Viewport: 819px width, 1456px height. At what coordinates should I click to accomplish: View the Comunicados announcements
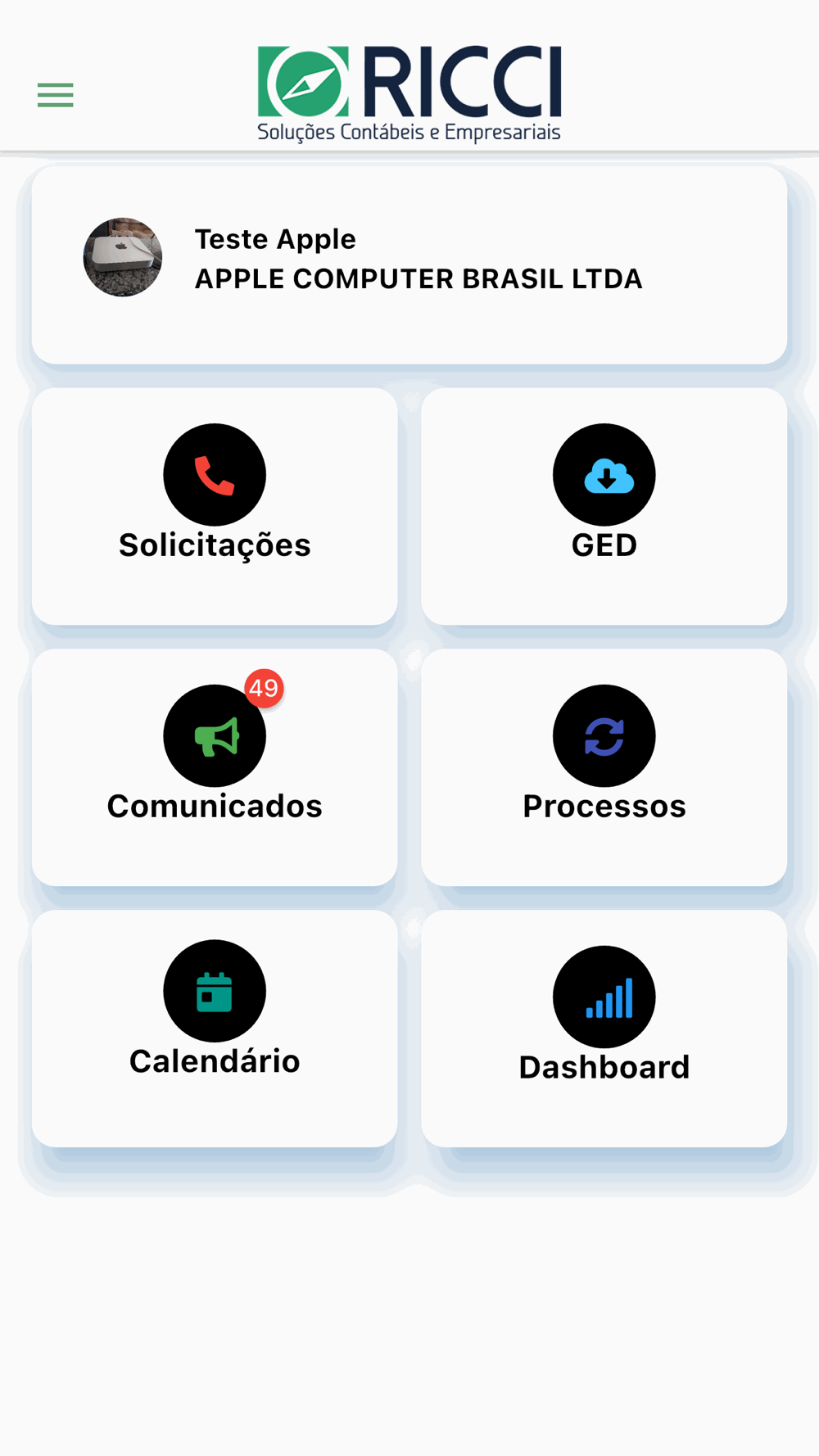pyautogui.click(x=215, y=766)
